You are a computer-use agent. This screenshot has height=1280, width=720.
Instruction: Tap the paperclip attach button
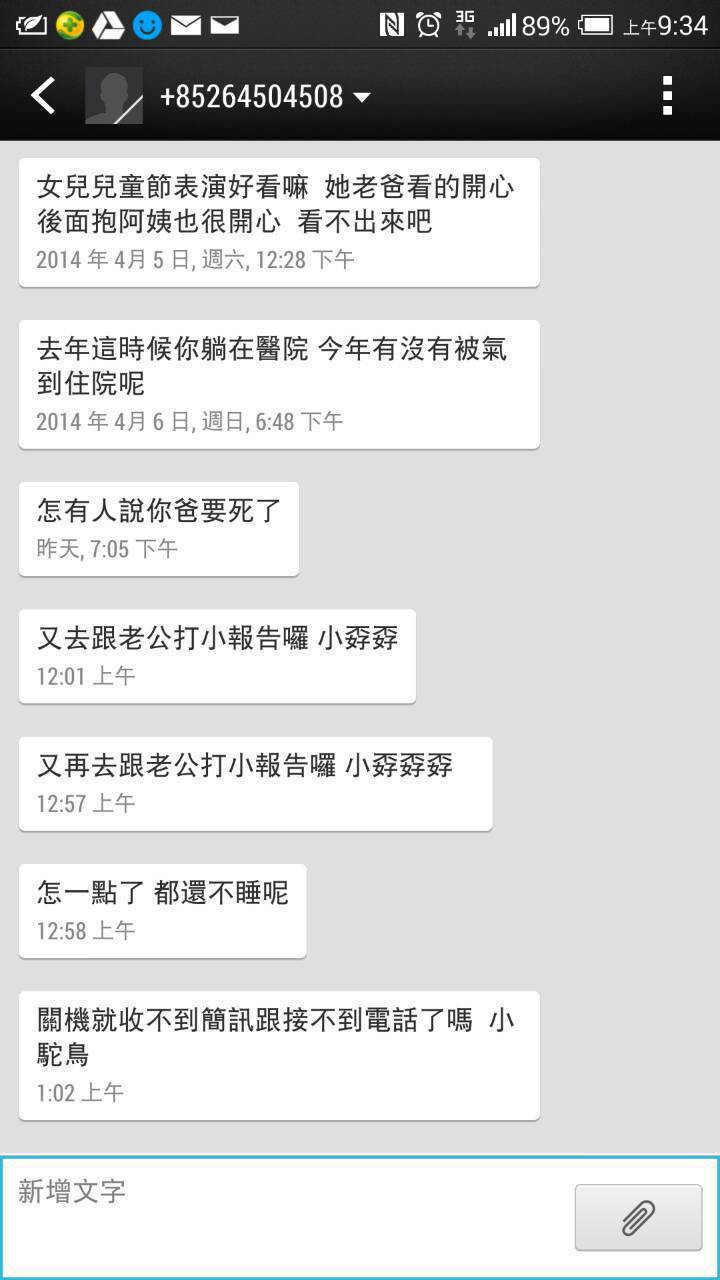point(638,1217)
